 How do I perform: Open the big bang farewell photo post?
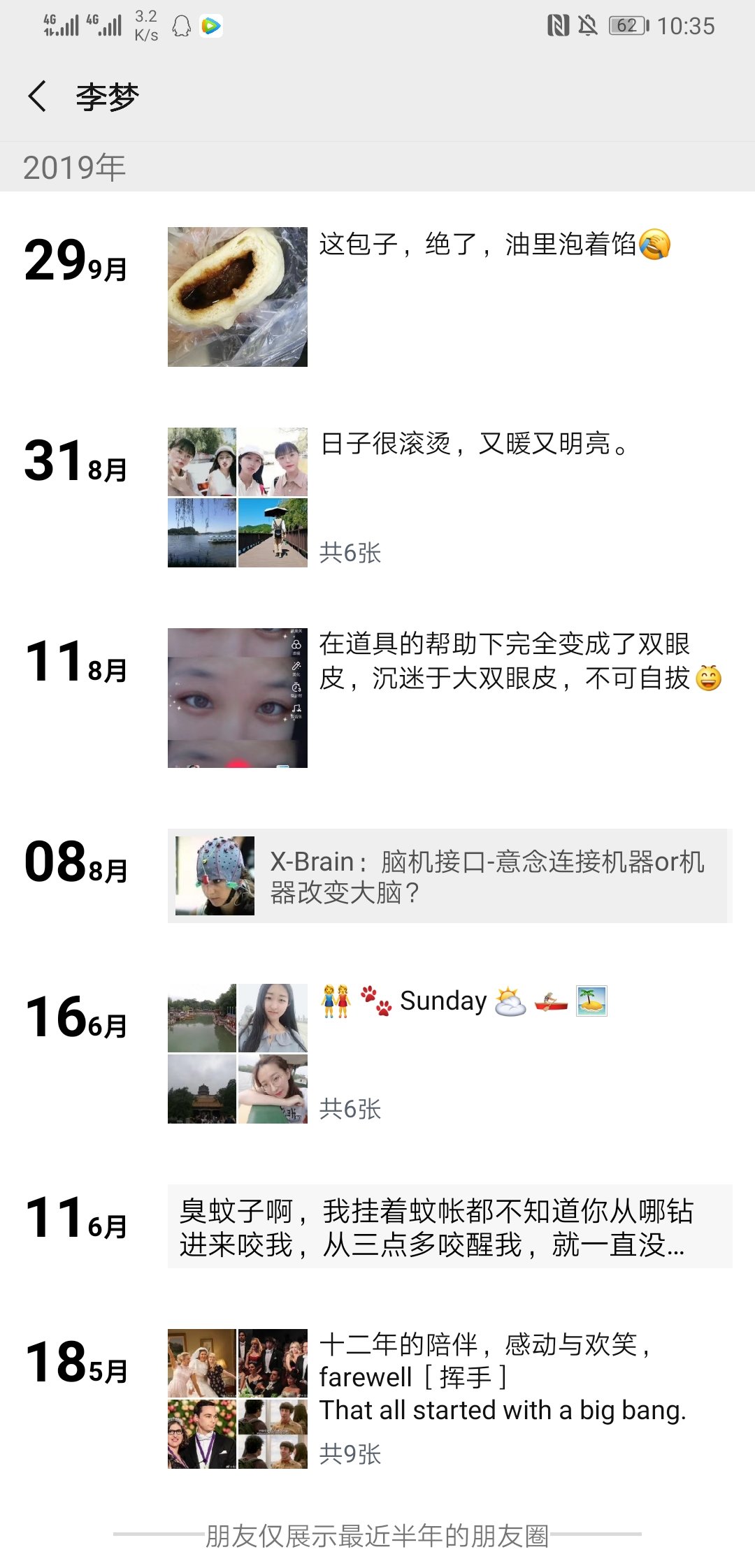(238, 1398)
